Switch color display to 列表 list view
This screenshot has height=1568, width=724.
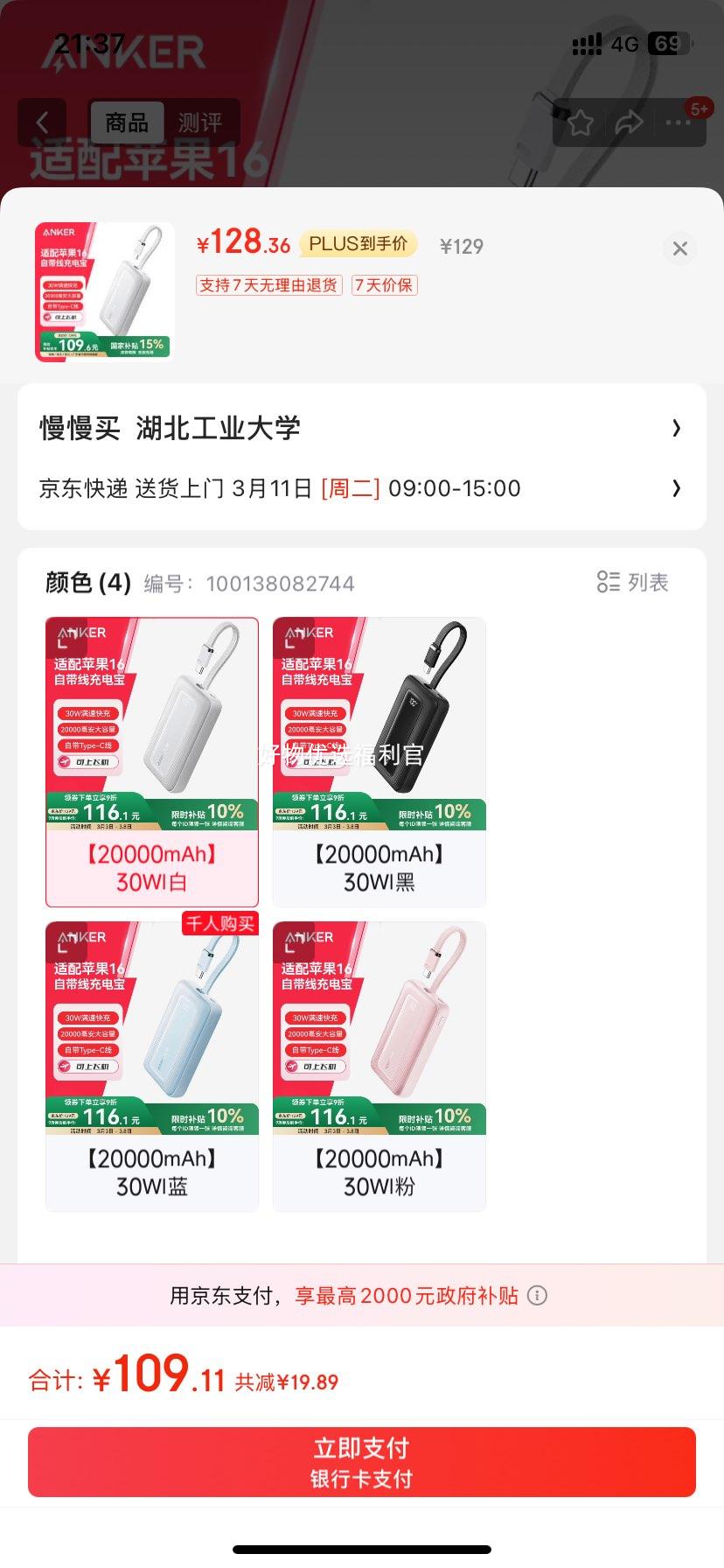[631, 582]
